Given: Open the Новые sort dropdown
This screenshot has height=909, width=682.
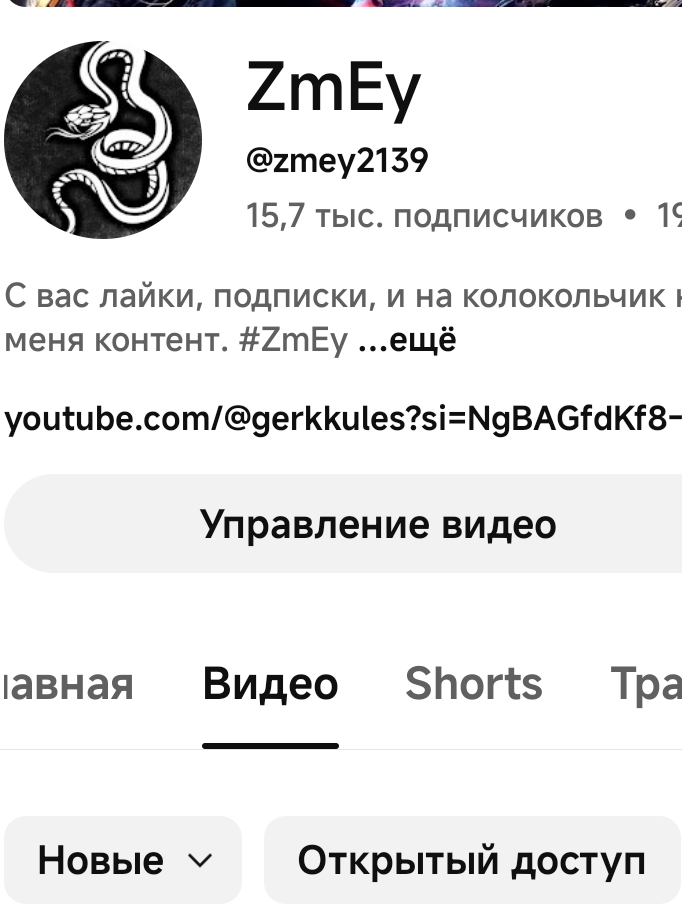Looking at the screenshot, I should (123, 860).
